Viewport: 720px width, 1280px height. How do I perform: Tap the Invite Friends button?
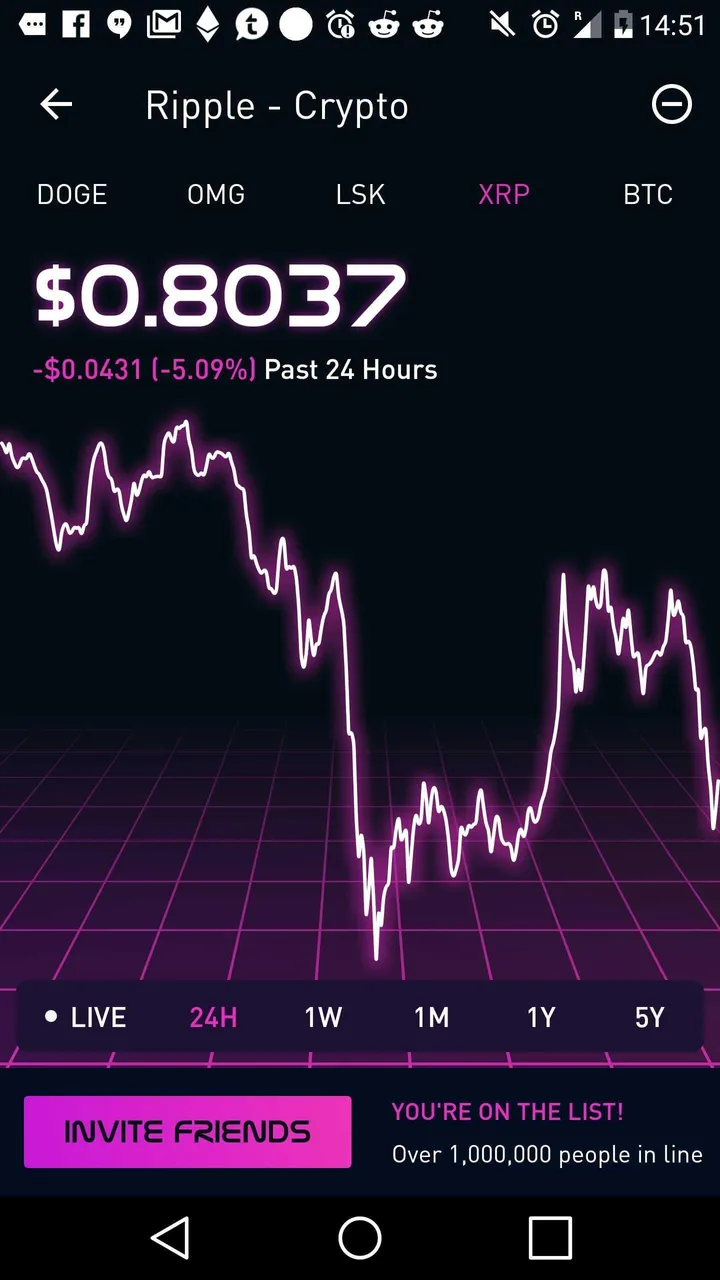[x=188, y=1132]
